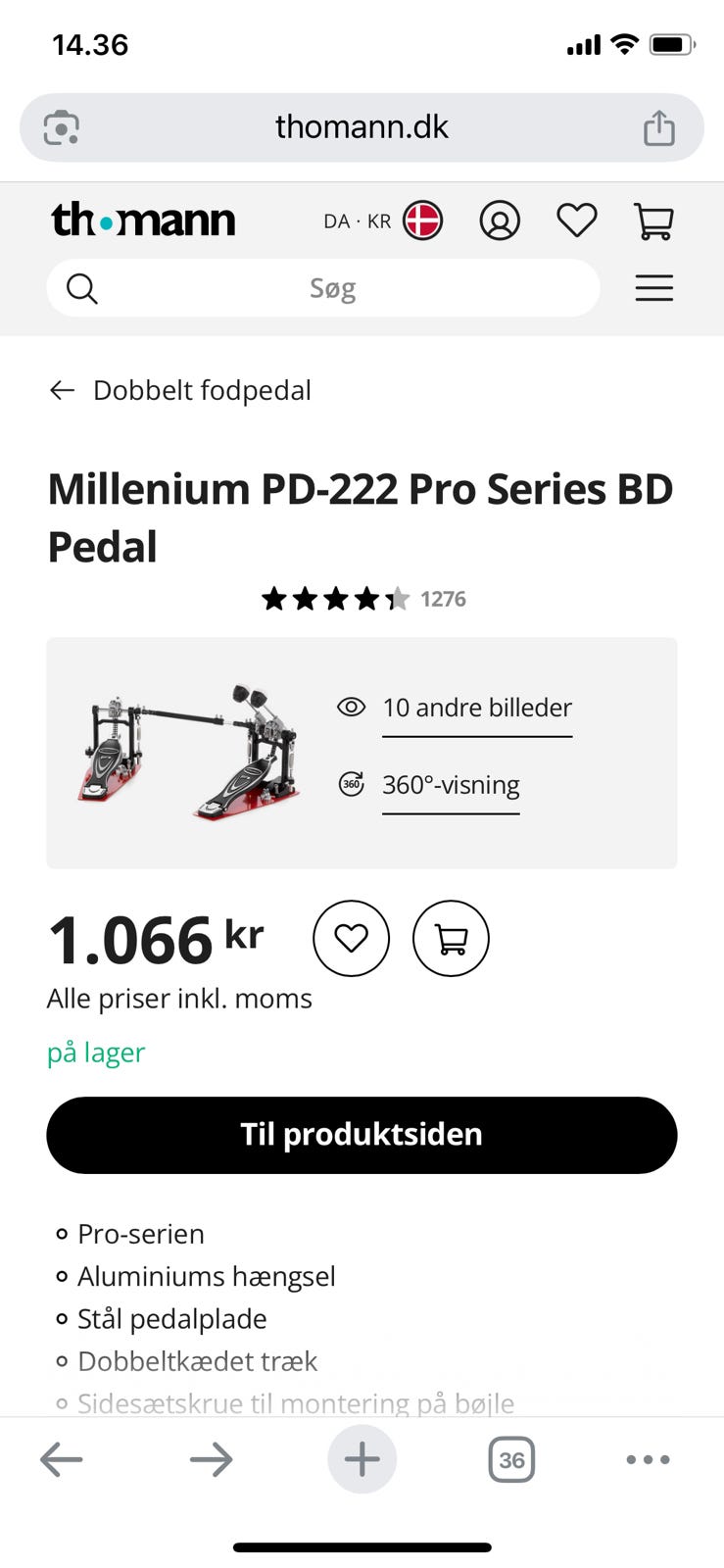Go back with the browser's back arrow

click(61, 1460)
